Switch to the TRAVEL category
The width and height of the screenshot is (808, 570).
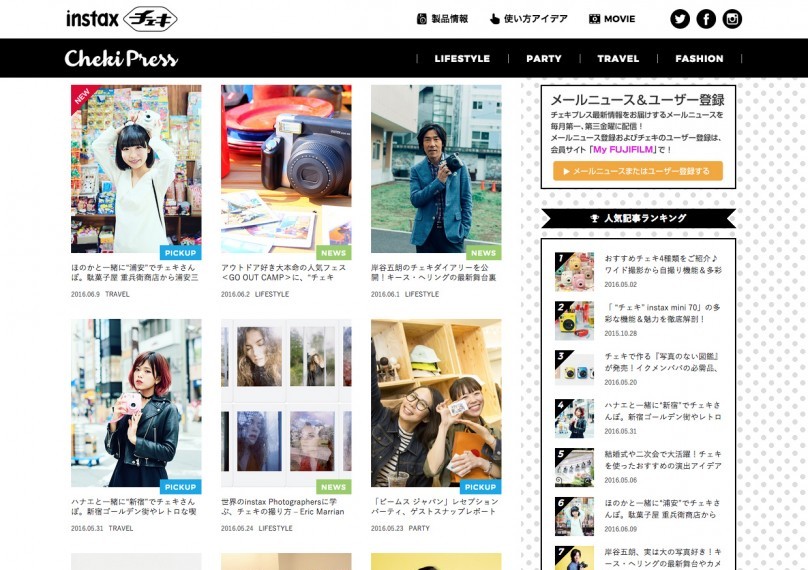click(x=618, y=59)
